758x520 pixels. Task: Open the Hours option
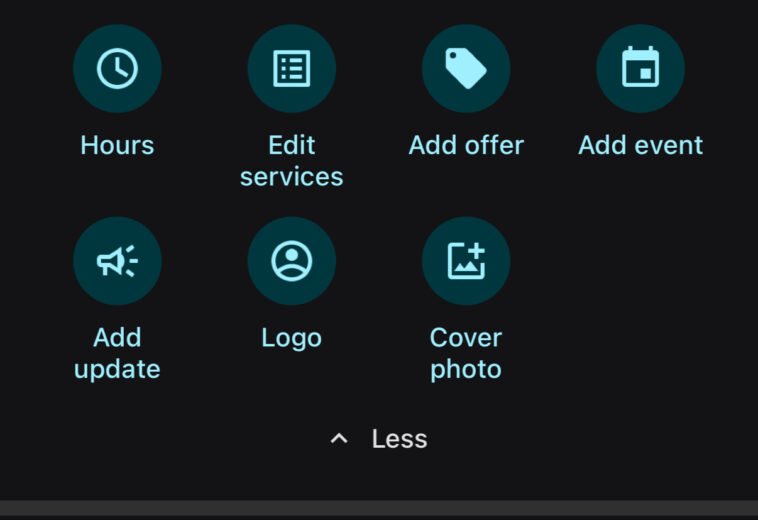(117, 69)
